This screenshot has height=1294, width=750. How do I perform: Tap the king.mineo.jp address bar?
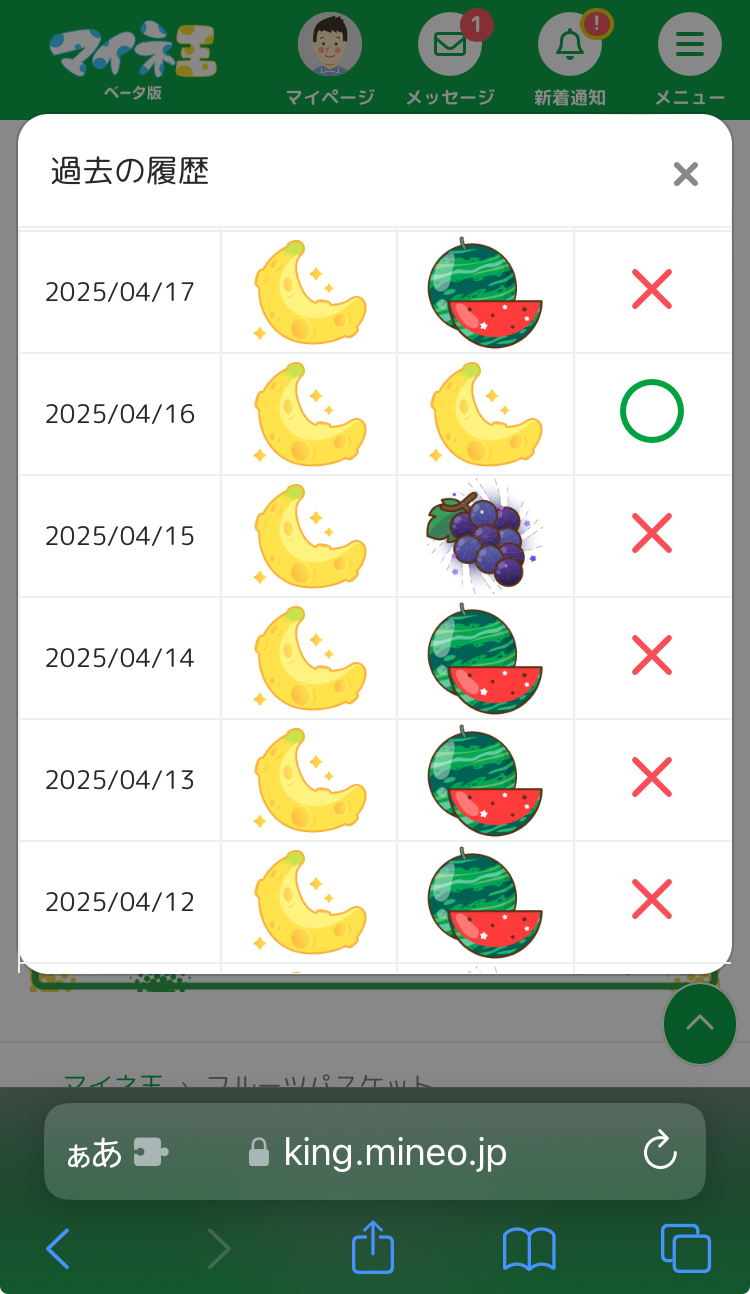395,1152
